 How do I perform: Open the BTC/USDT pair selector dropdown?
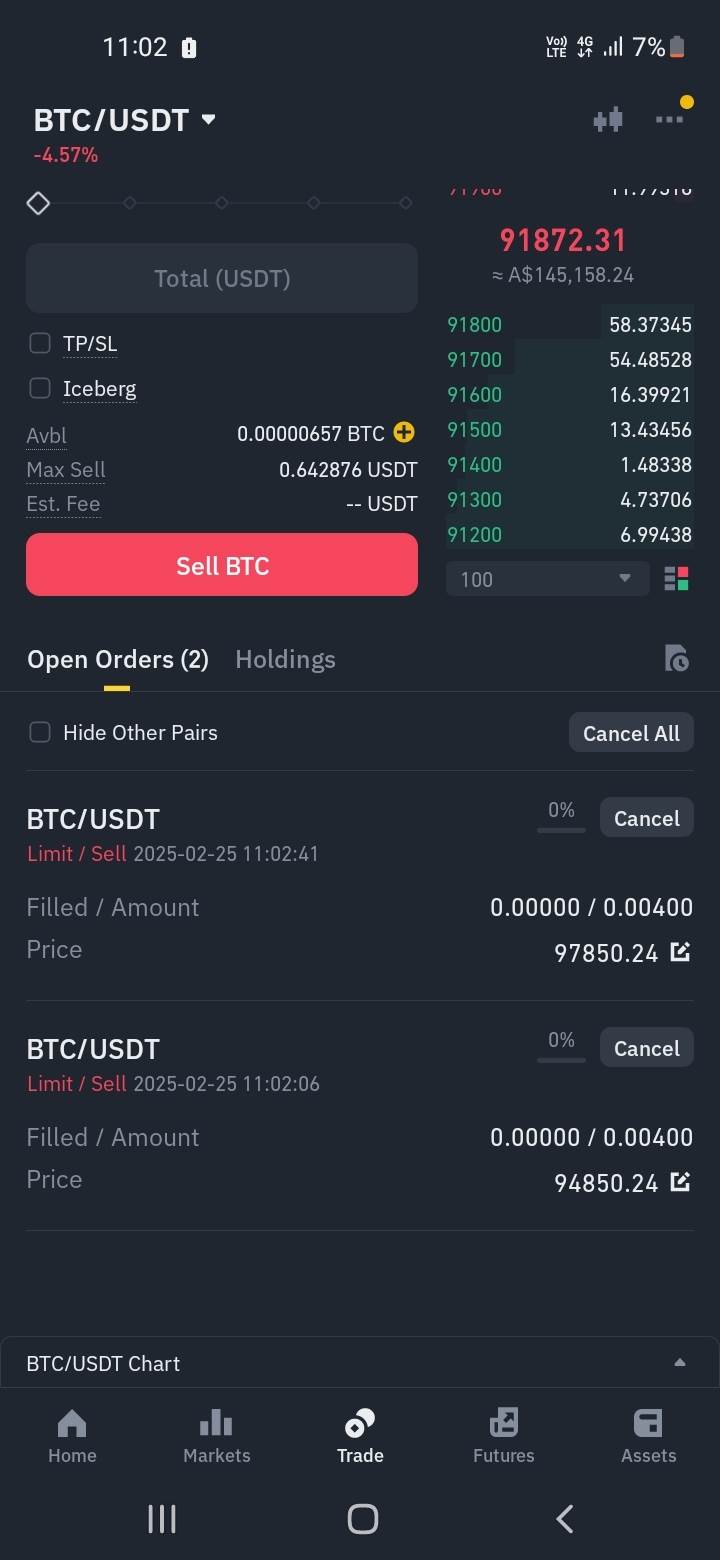tap(125, 118)
